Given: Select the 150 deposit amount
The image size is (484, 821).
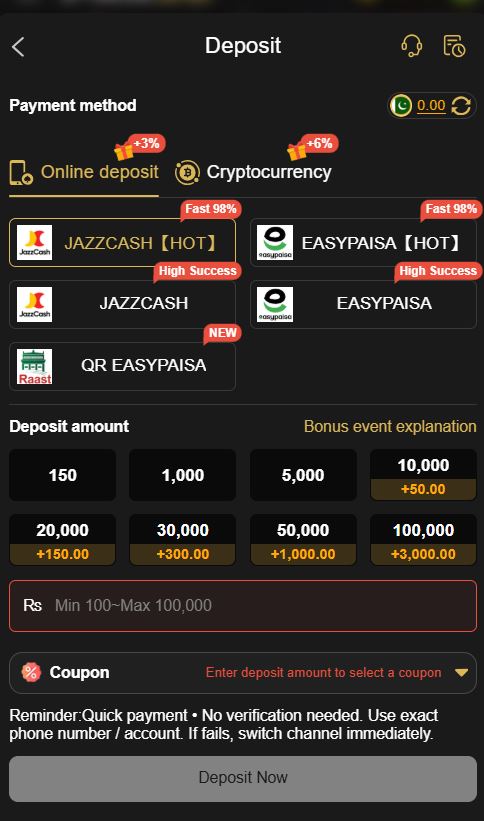Looking at the screenshot, I should tap(62, 475).
